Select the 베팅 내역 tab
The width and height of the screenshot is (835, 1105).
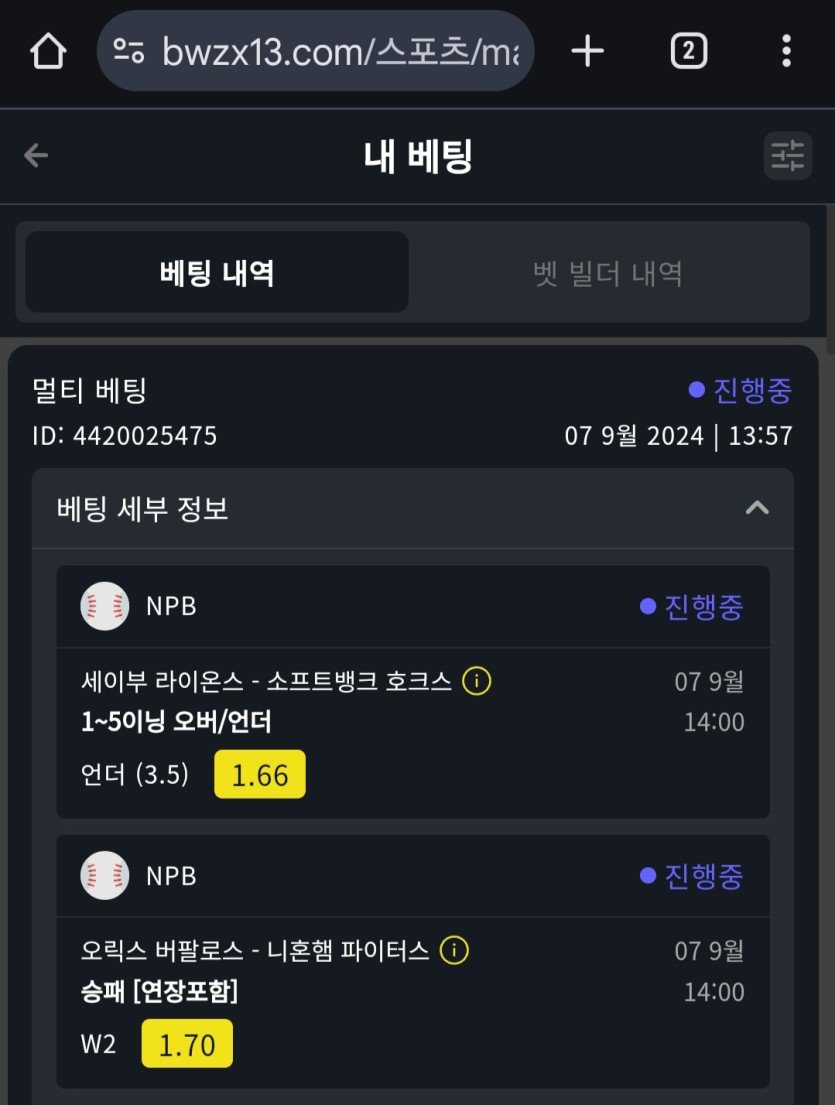[x=217, y=273]
